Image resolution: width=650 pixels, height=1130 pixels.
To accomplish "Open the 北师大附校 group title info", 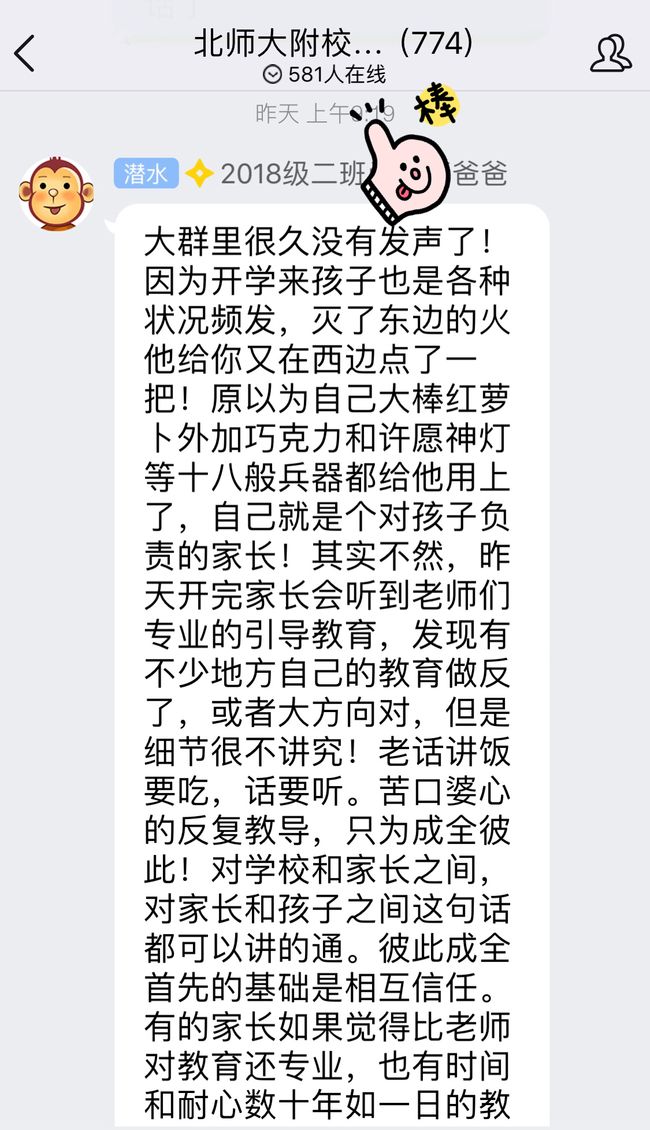I will tap(333, 45).
